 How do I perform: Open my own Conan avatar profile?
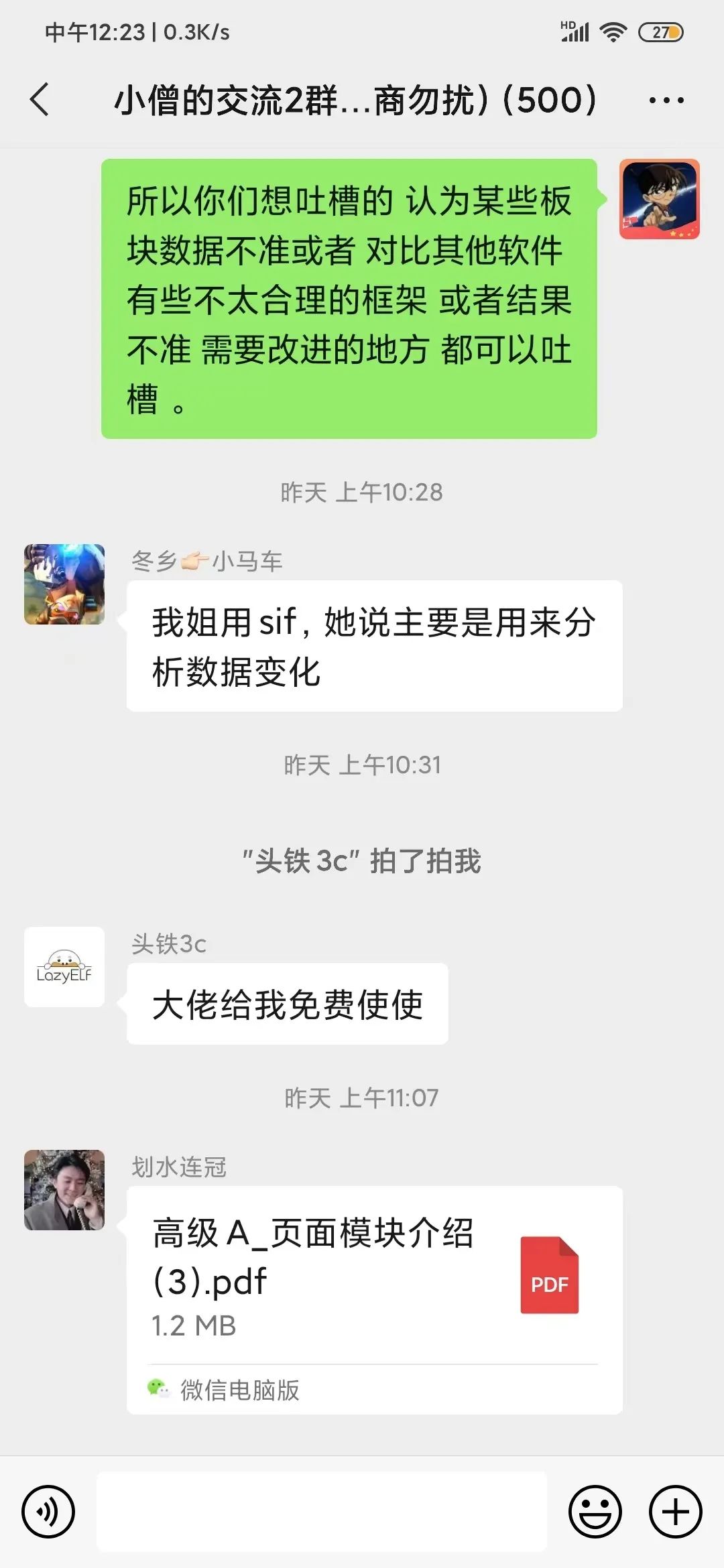[659, 199]
